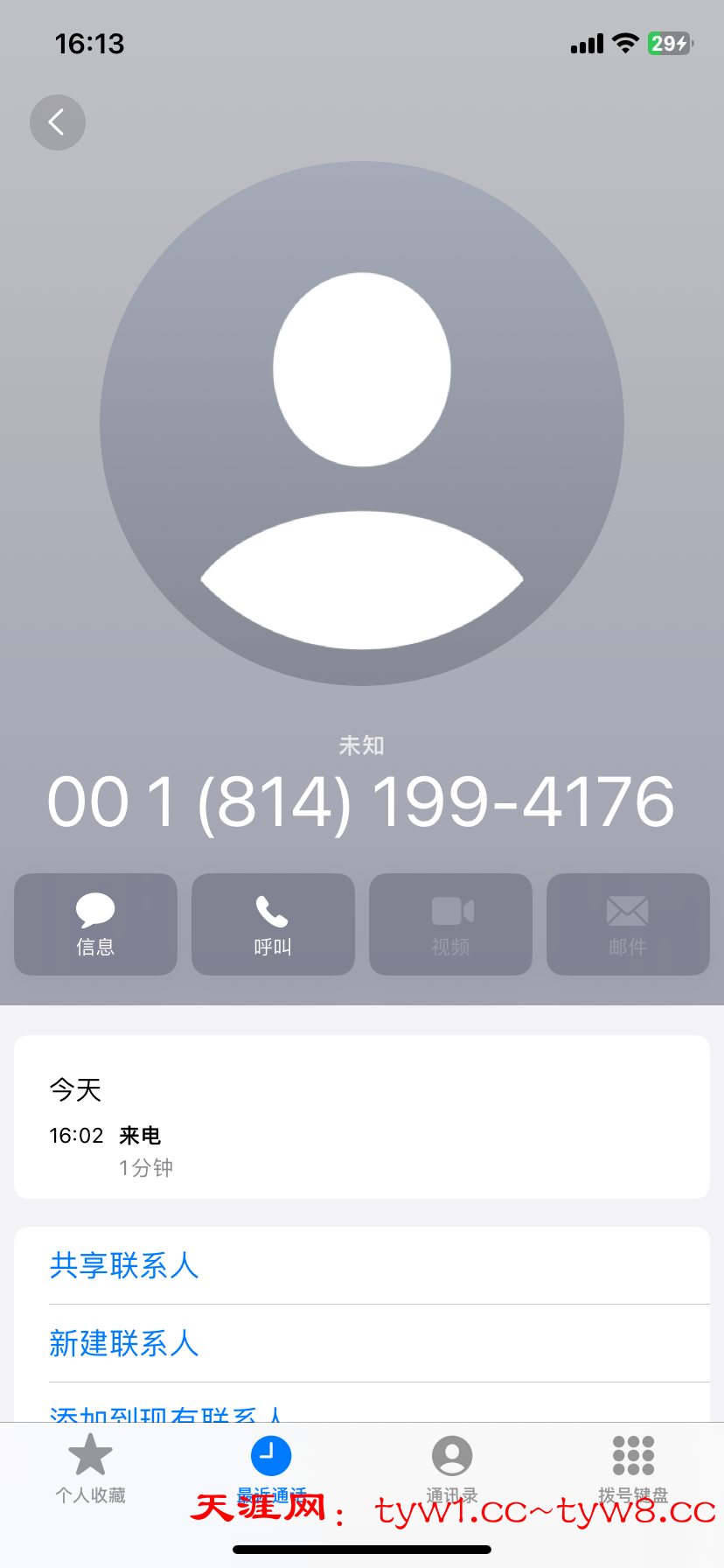Image resolution: width=724 pixels, height=1568 pixels.
Task: Select 共享联系人 to share the contact
Action: tap(124, 1265)
